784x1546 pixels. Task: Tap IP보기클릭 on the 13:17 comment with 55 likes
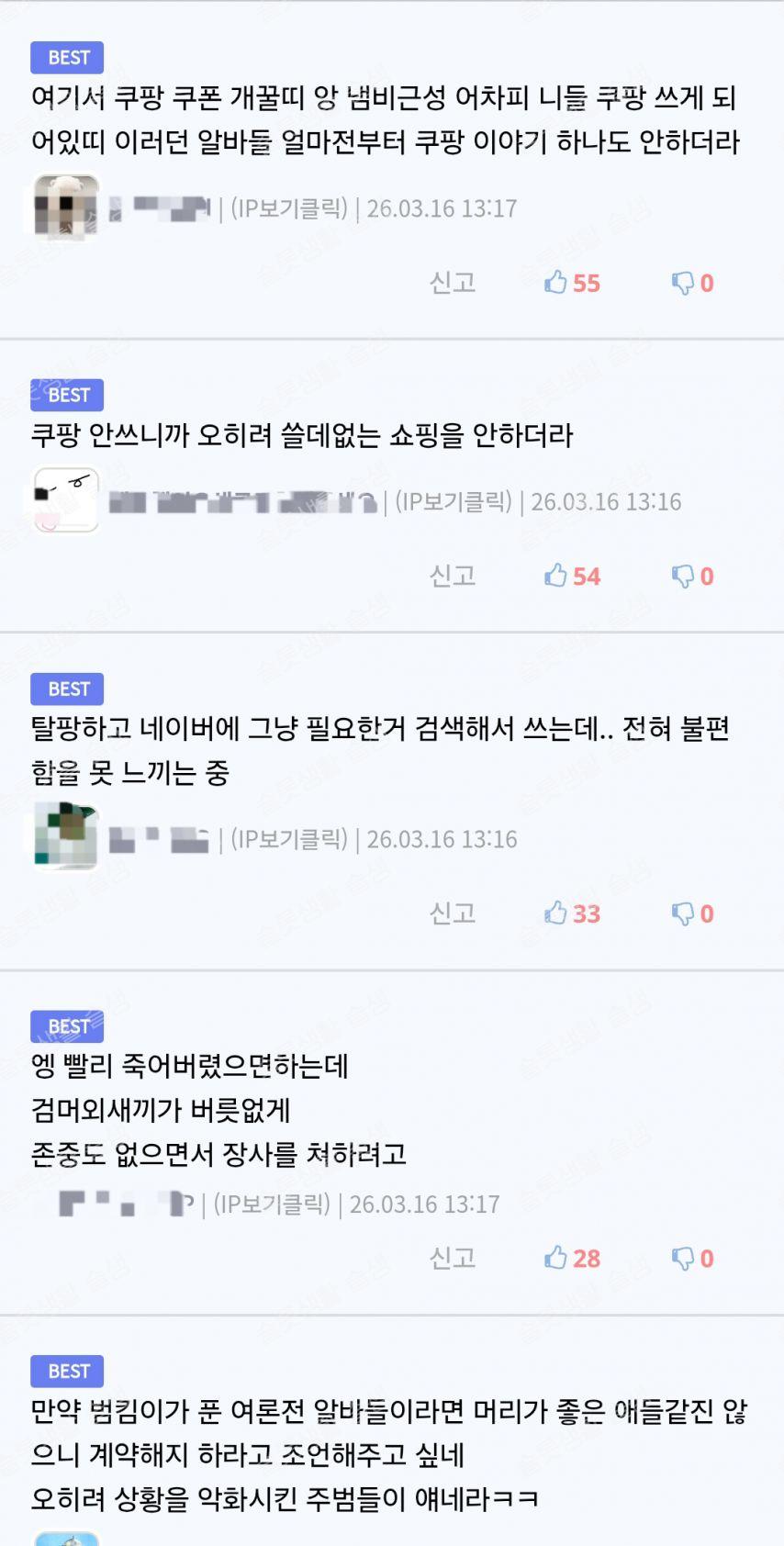[x=288, y=208]
